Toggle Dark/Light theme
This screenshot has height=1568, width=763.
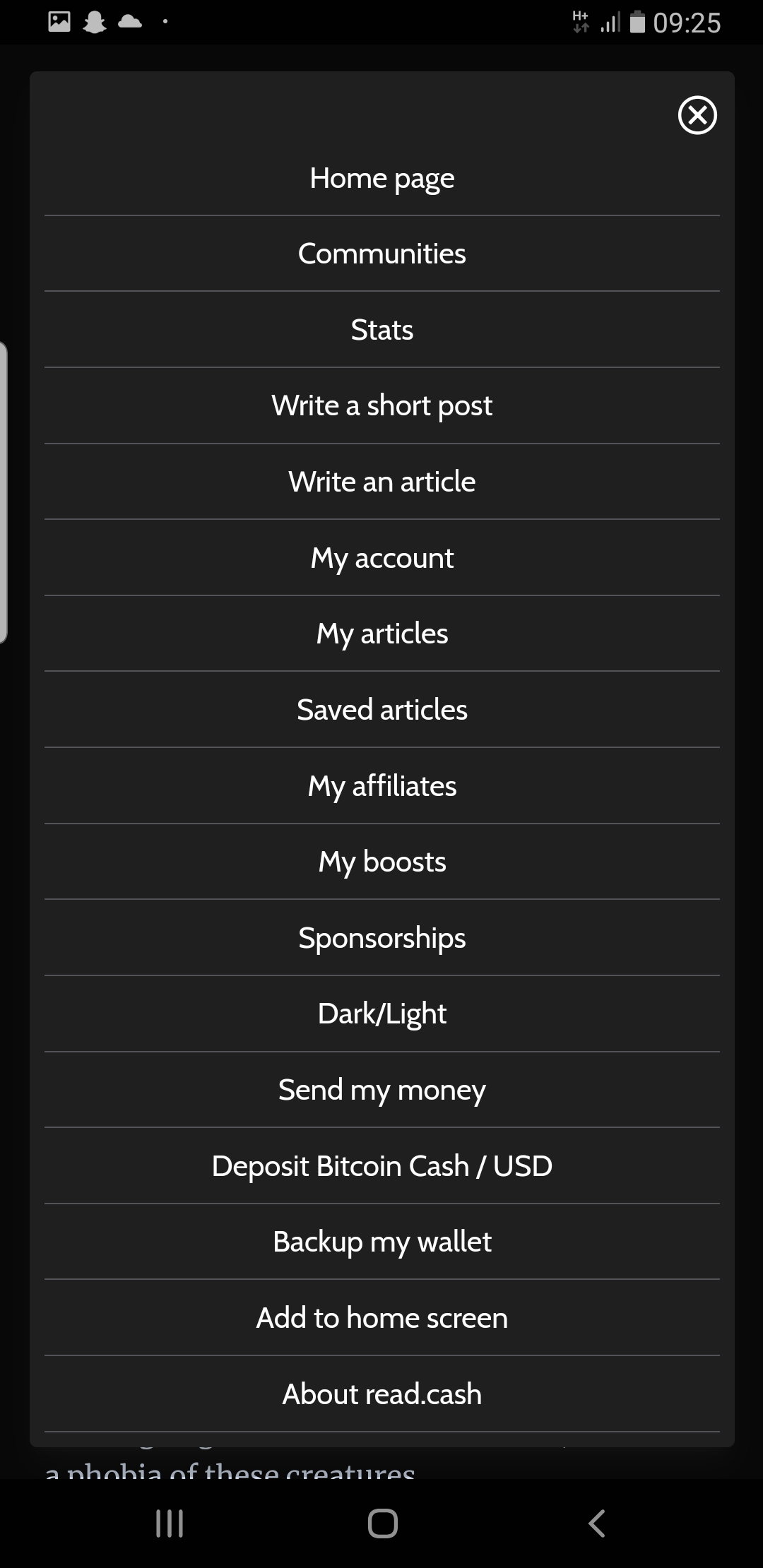tap(381, 1014)
